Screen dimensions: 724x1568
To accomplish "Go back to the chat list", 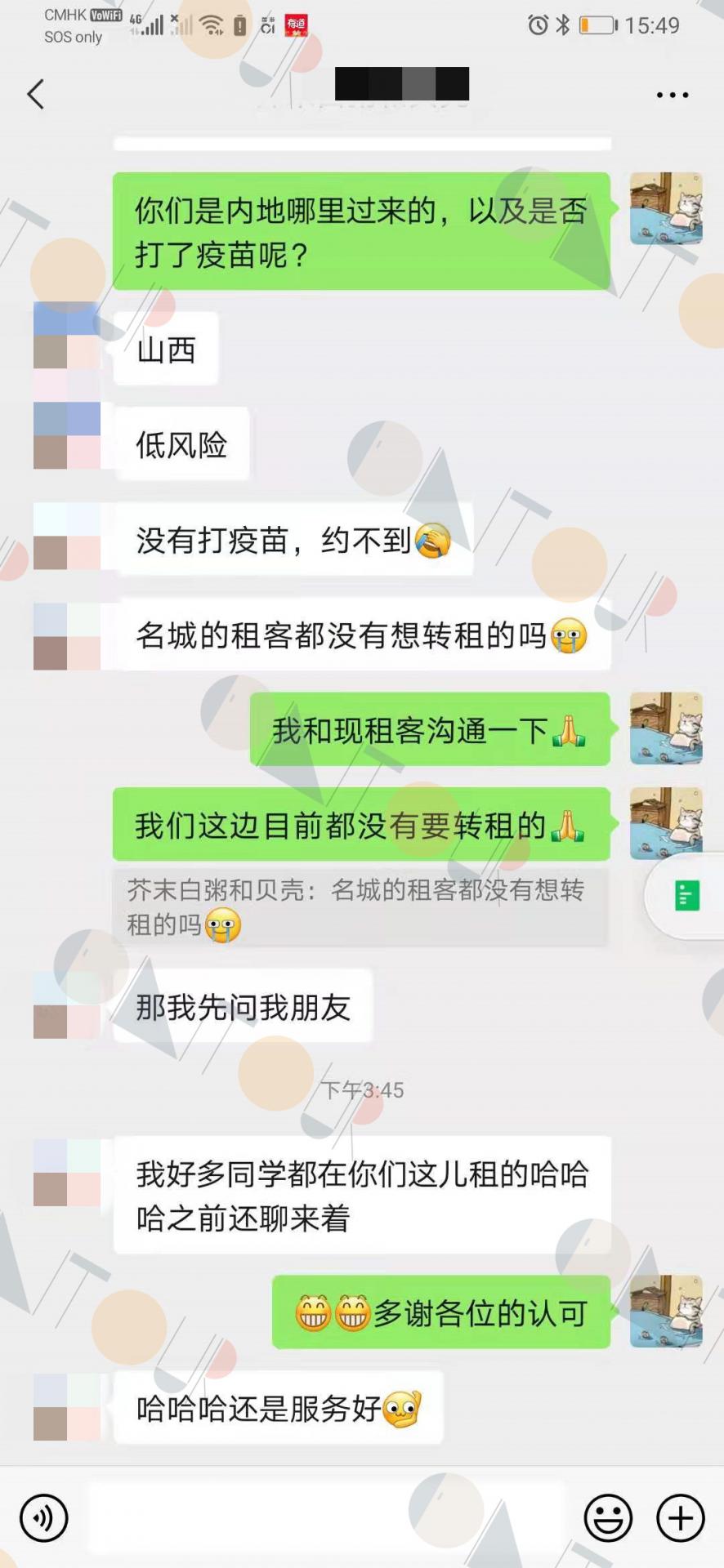I will point(35,94).
